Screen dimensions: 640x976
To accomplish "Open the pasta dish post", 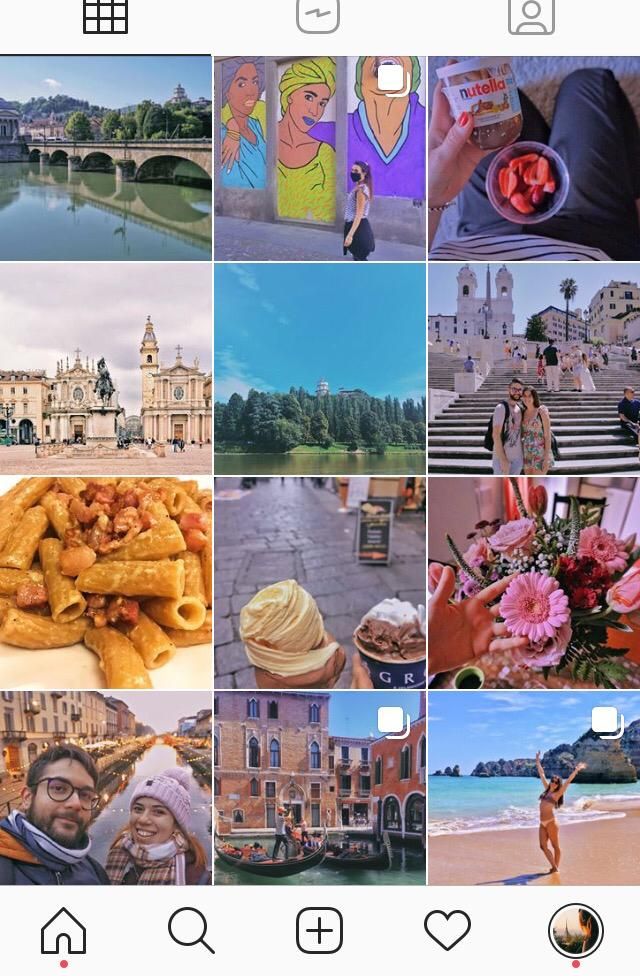I will [106, 583].
